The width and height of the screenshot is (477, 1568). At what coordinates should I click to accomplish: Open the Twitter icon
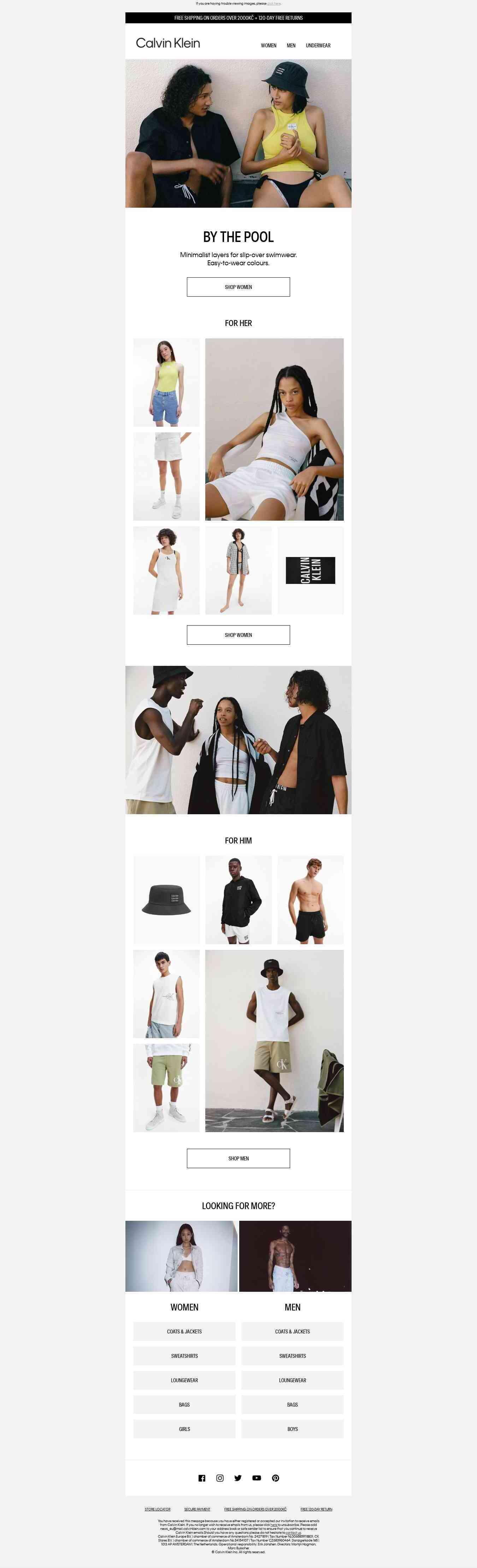click(238, 1478)
